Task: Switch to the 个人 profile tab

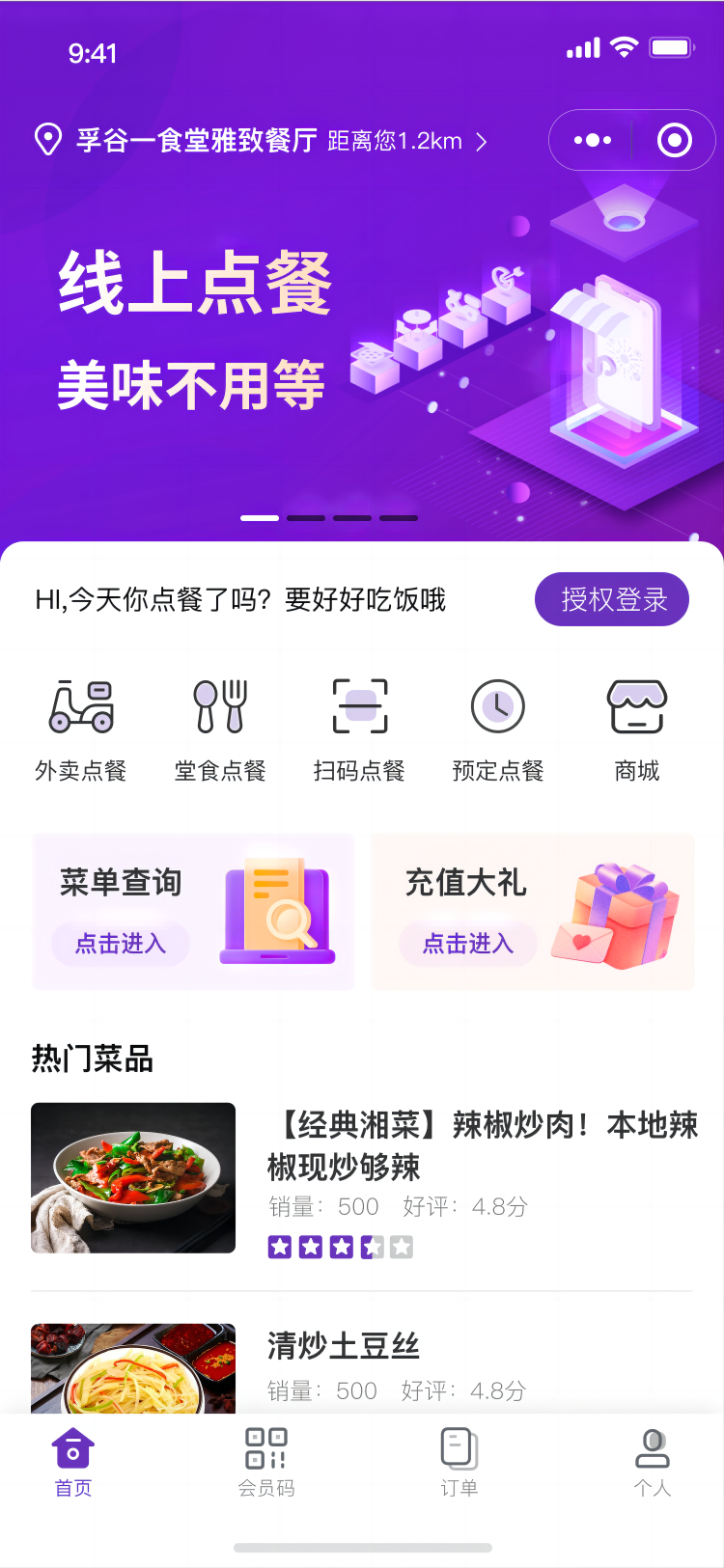Action: click(653, 1462)
